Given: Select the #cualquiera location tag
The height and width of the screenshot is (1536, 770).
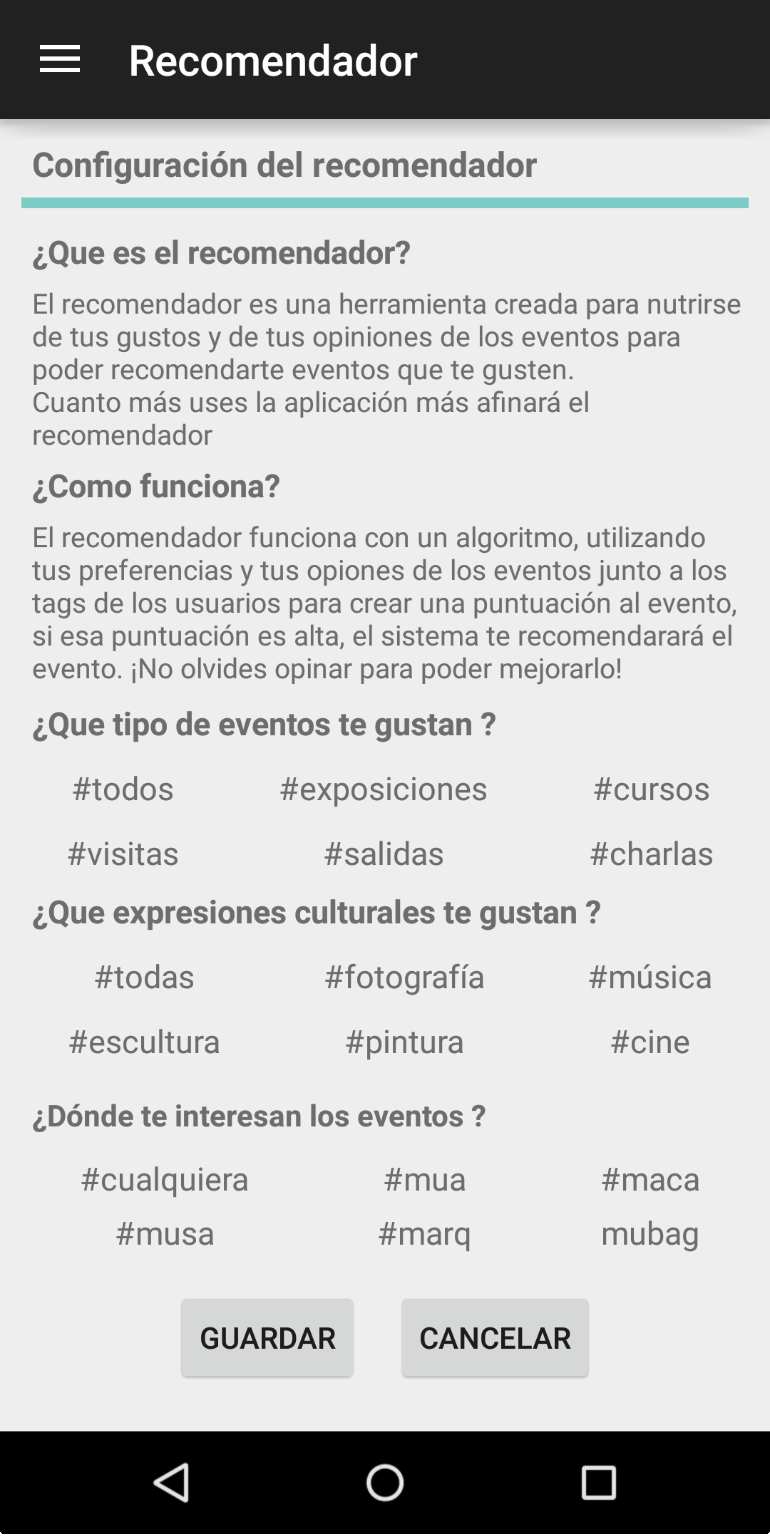Looking at the screenshot, I should tap(164, 1180).
